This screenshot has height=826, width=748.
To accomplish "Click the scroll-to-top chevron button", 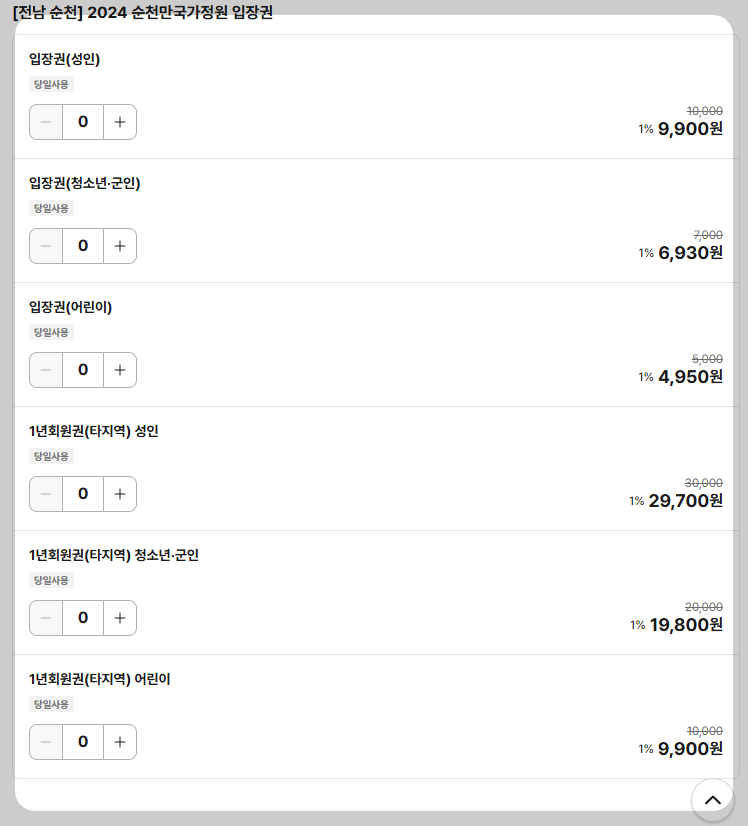I will (x=713, y=800).
